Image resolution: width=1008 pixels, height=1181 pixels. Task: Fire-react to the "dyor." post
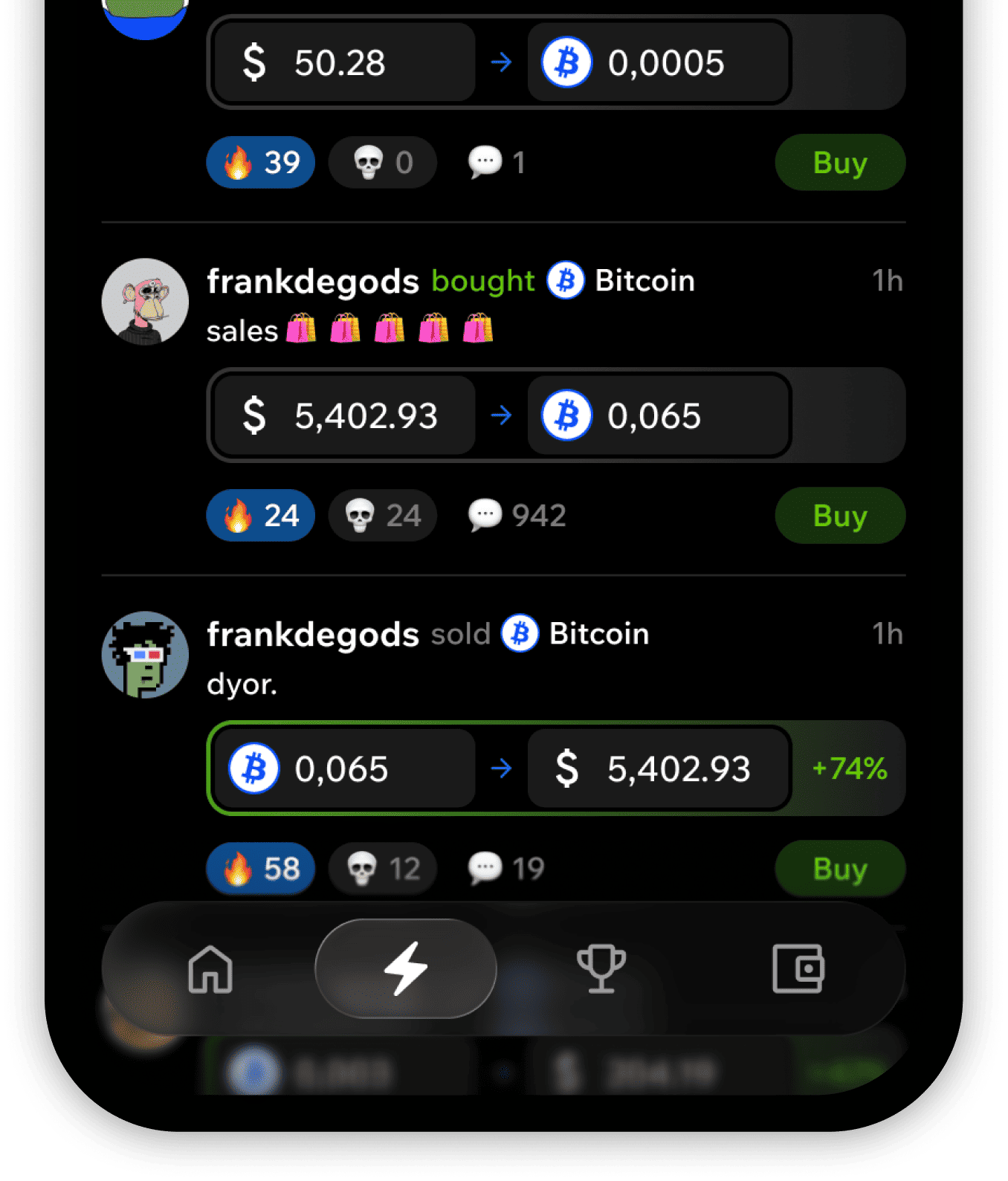(261, 869)
